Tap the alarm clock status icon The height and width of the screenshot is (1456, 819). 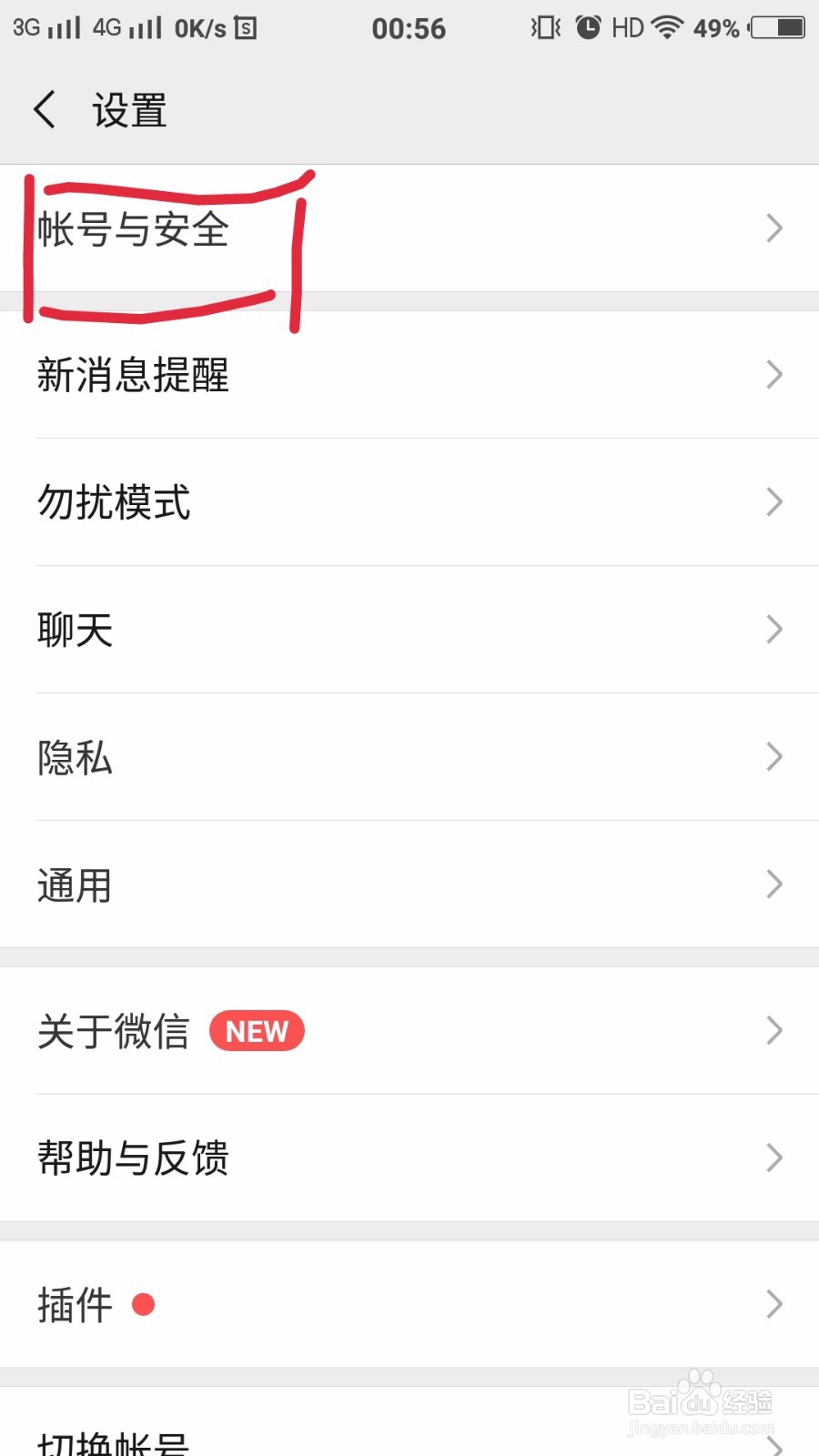(588, 28)
